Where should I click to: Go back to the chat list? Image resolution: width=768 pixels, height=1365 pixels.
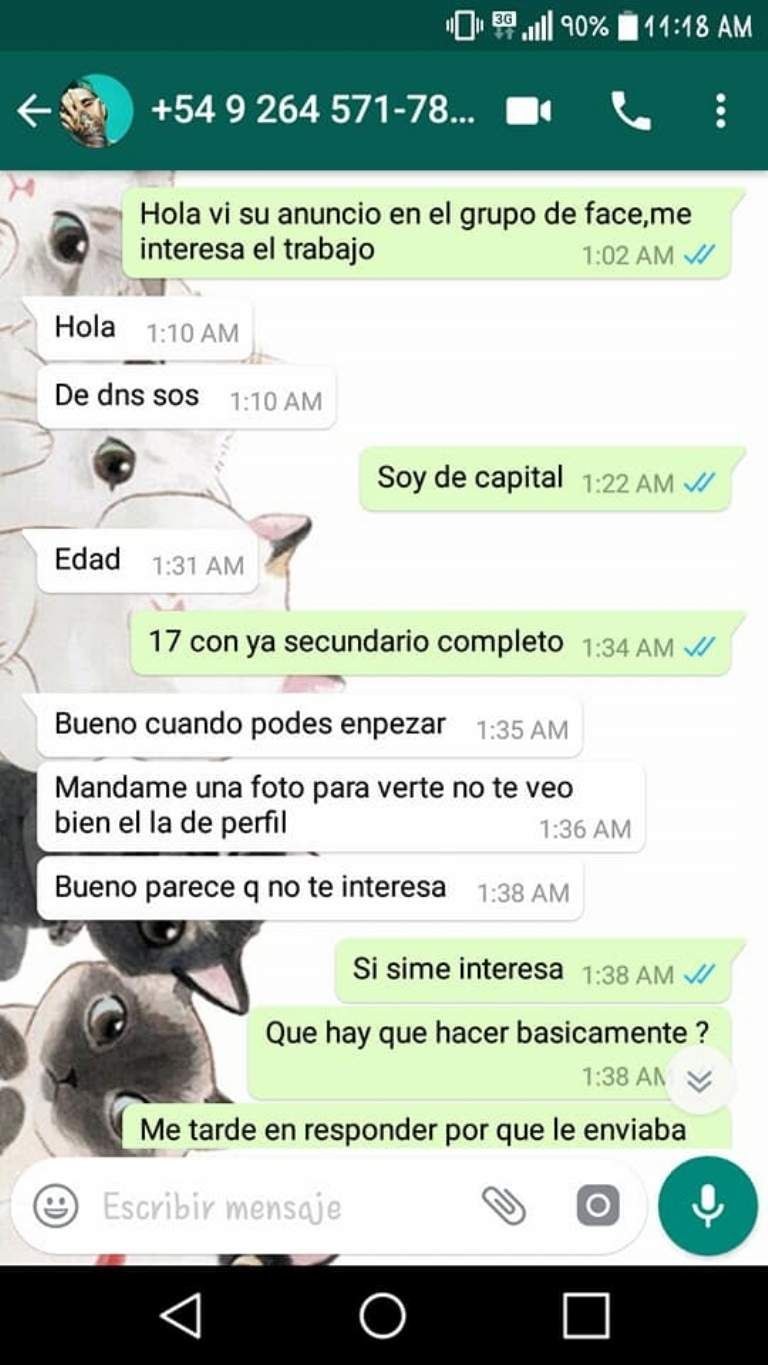coord(33,111)
